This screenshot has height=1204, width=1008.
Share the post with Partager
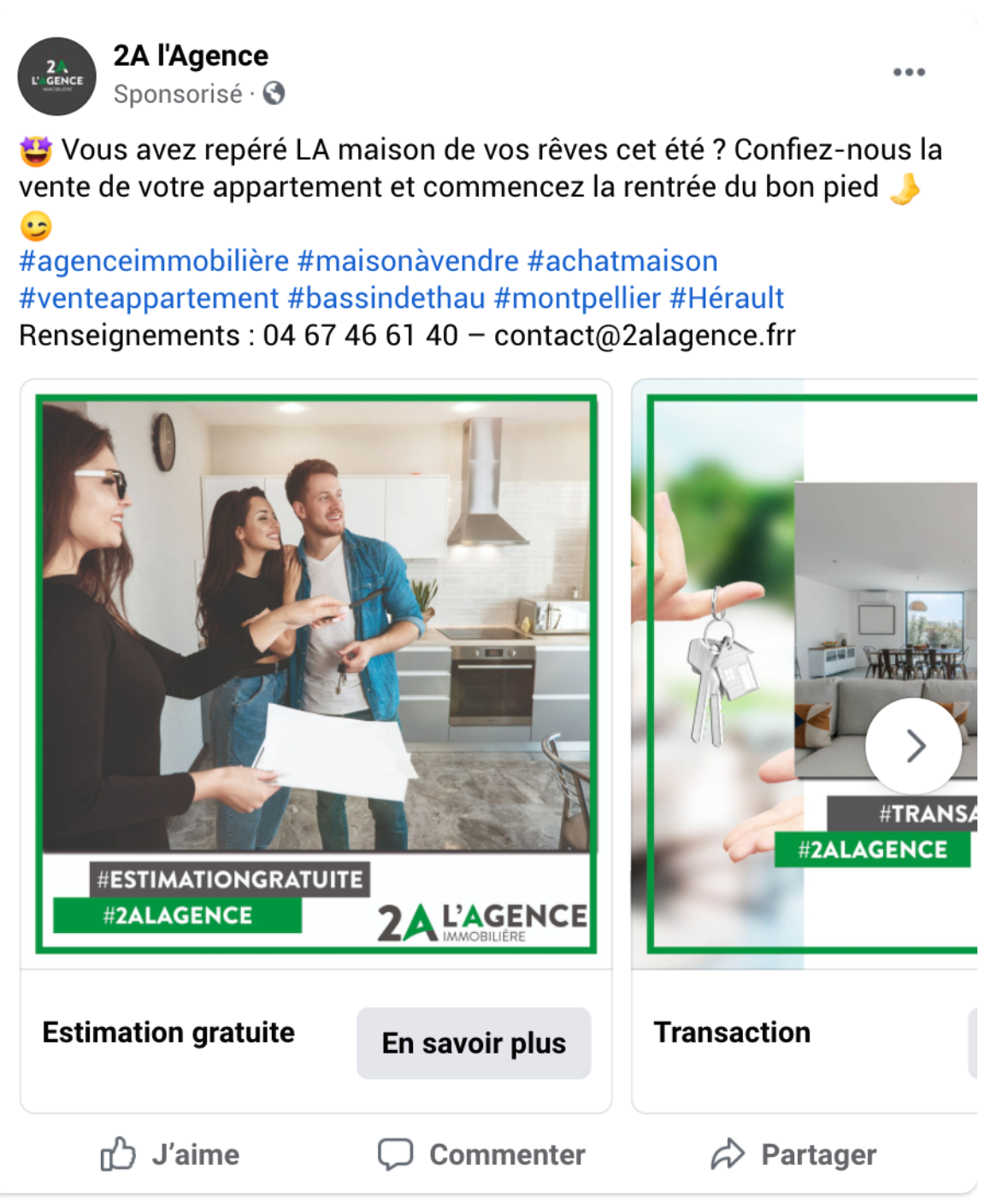pyautogui.click(x=793, y=1154)
